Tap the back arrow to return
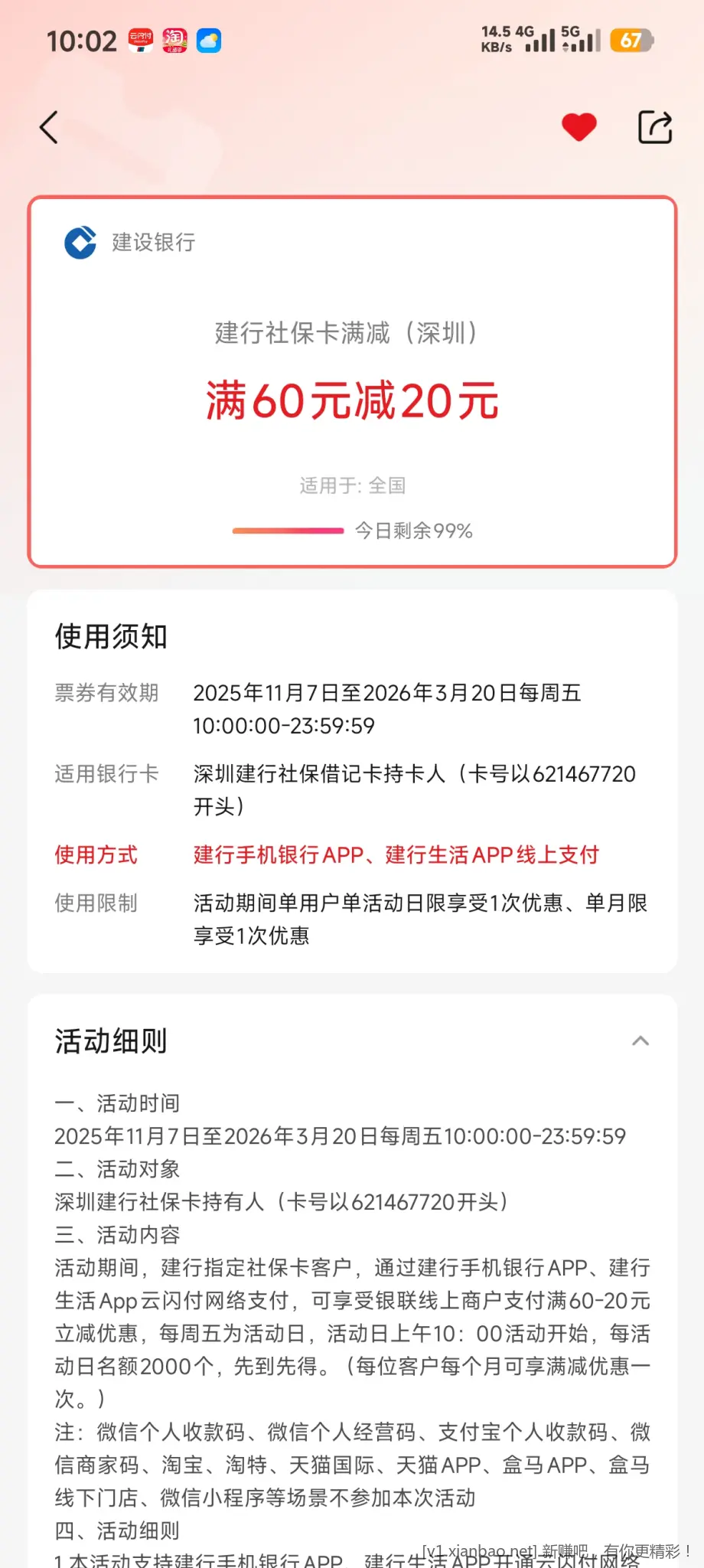Viewport: 704px width, 1568px height. point(49,128)
